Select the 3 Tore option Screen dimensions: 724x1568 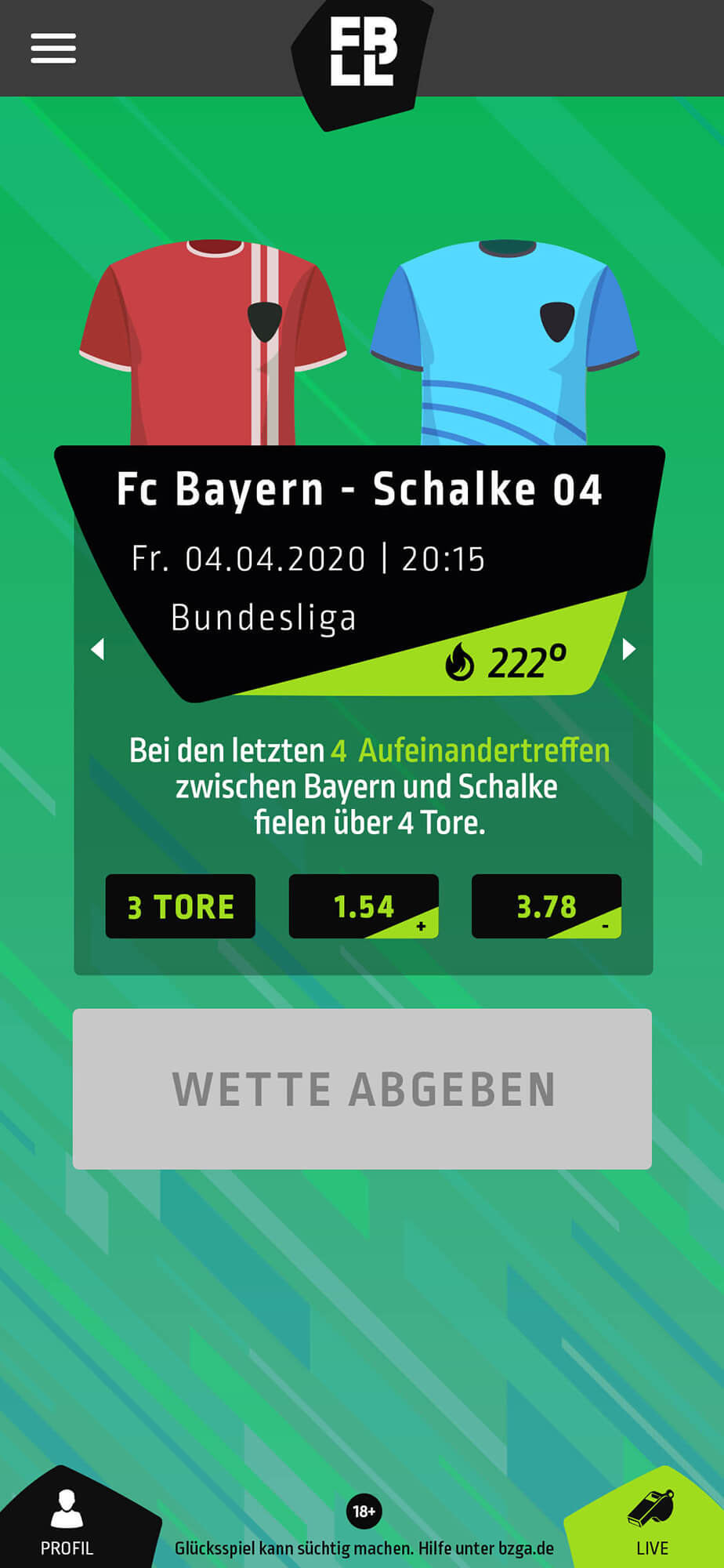(180, 906)
